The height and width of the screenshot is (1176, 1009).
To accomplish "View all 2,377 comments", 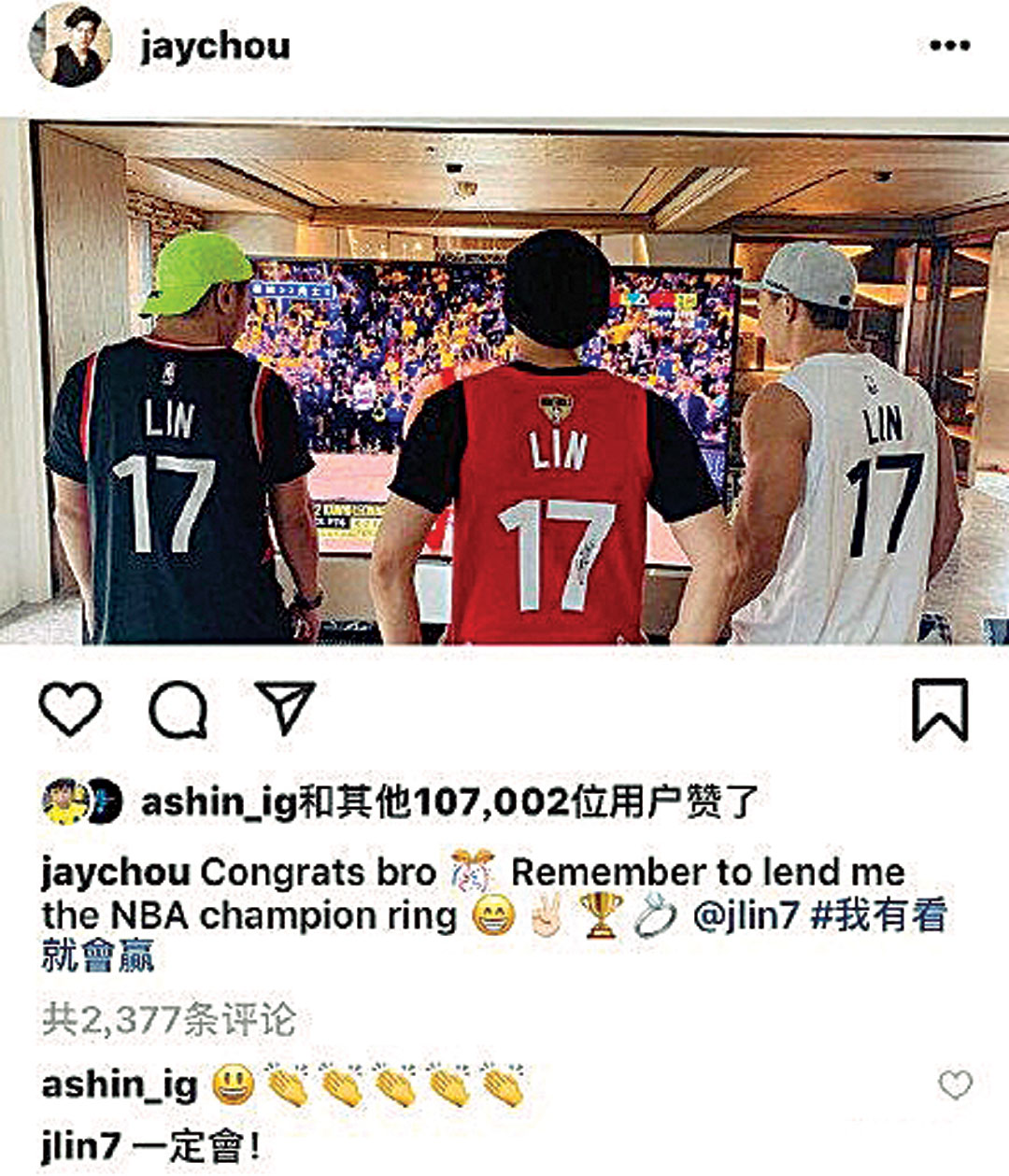I will pos(169,1019).
